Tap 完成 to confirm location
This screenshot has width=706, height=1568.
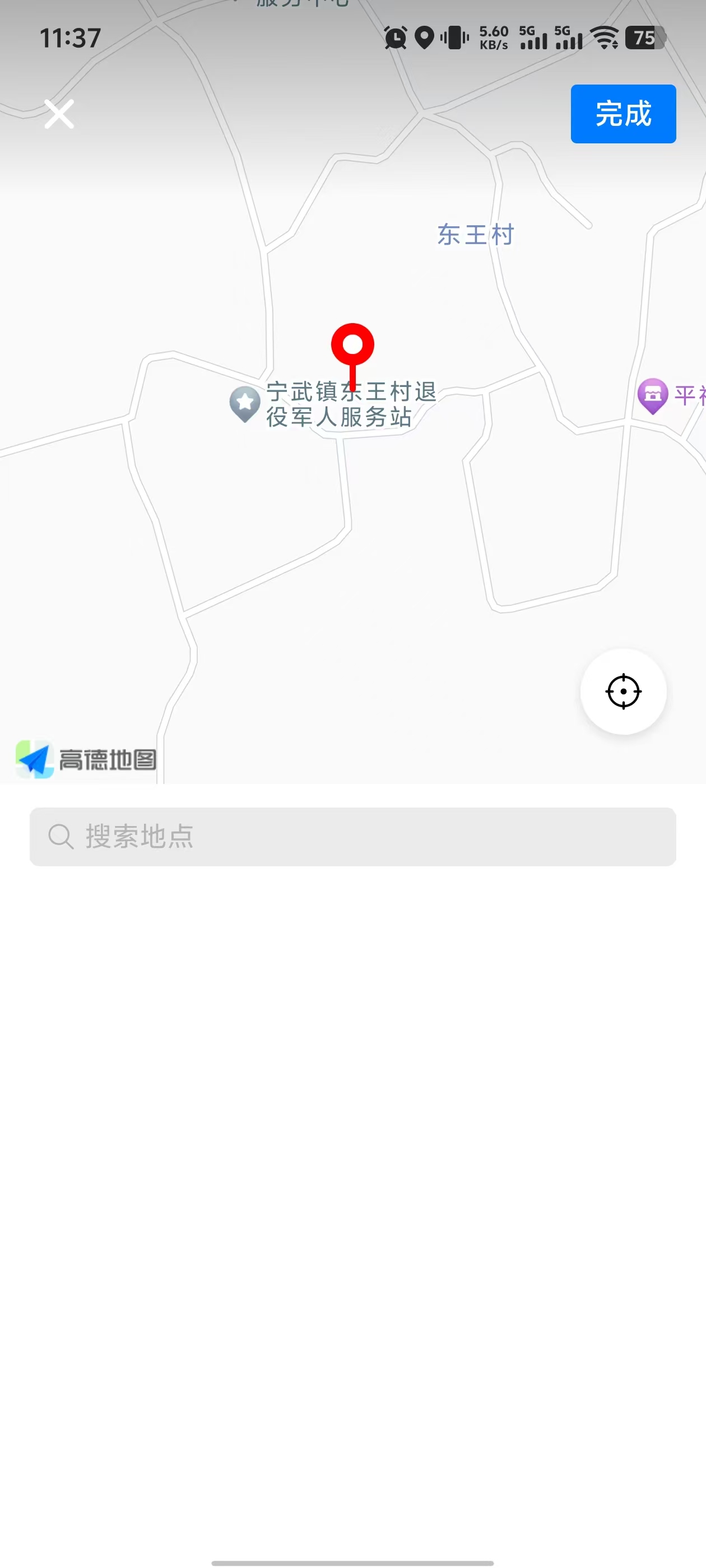(x=623, y=114)
